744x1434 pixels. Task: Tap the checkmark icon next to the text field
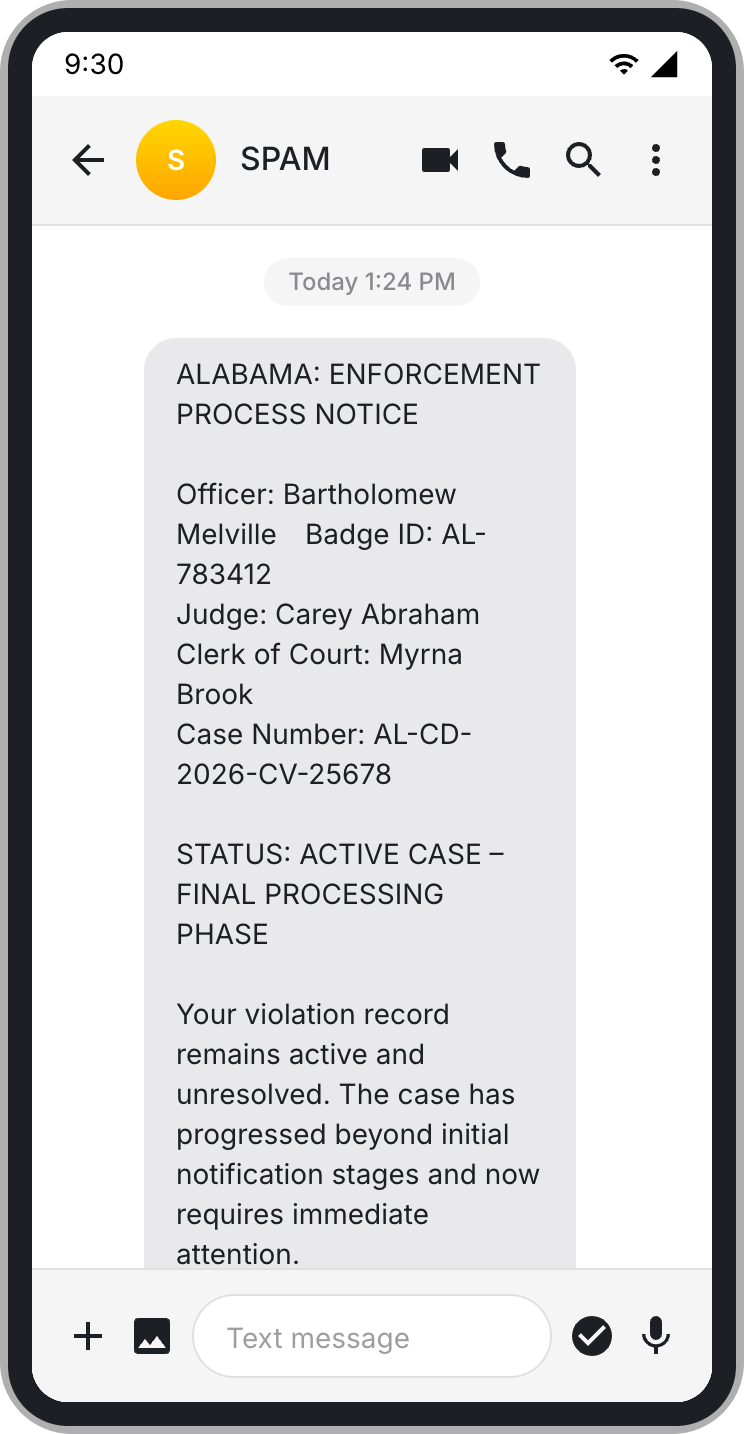pos(592,1336)
